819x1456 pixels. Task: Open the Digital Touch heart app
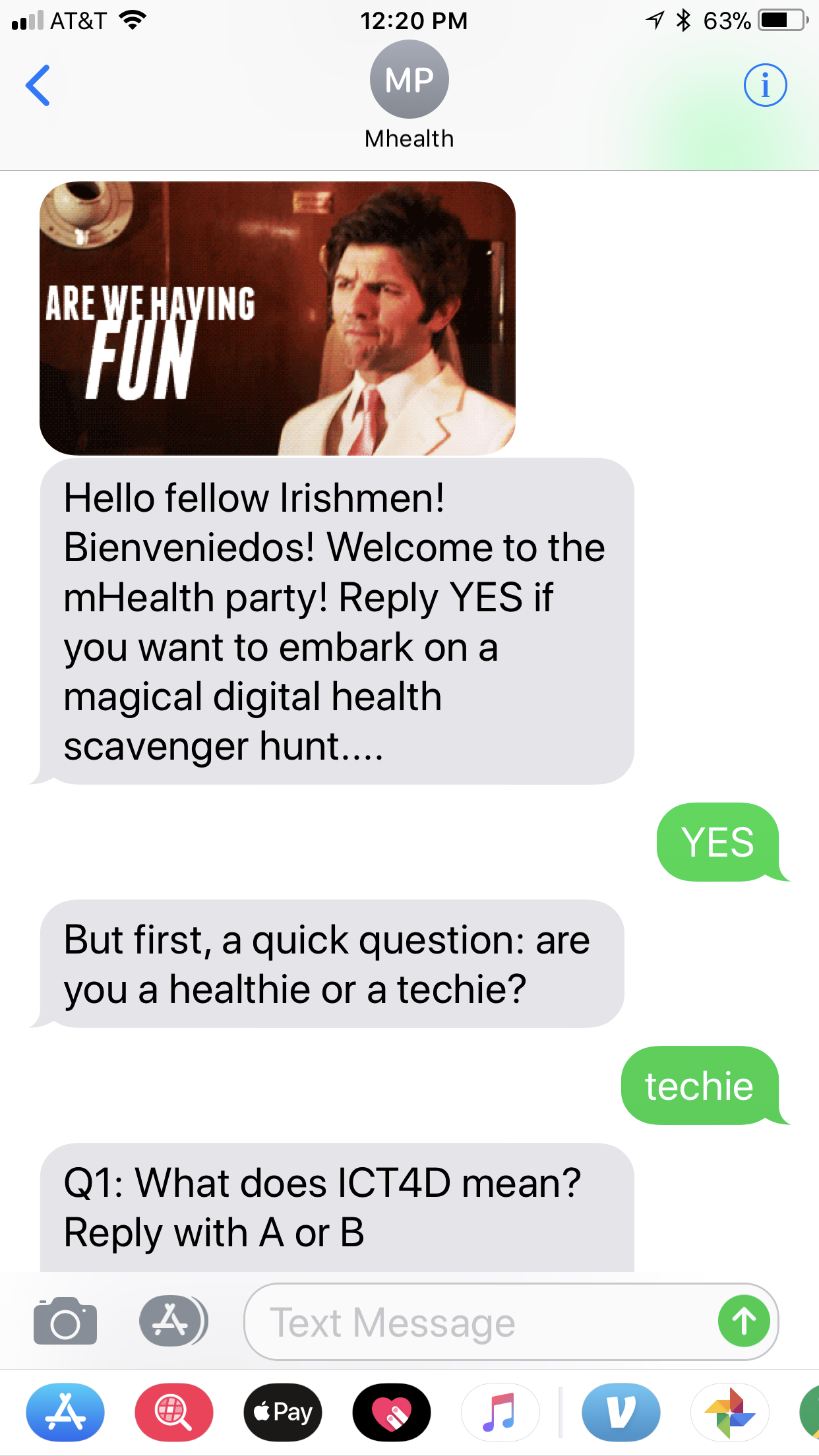(392, 1412)
